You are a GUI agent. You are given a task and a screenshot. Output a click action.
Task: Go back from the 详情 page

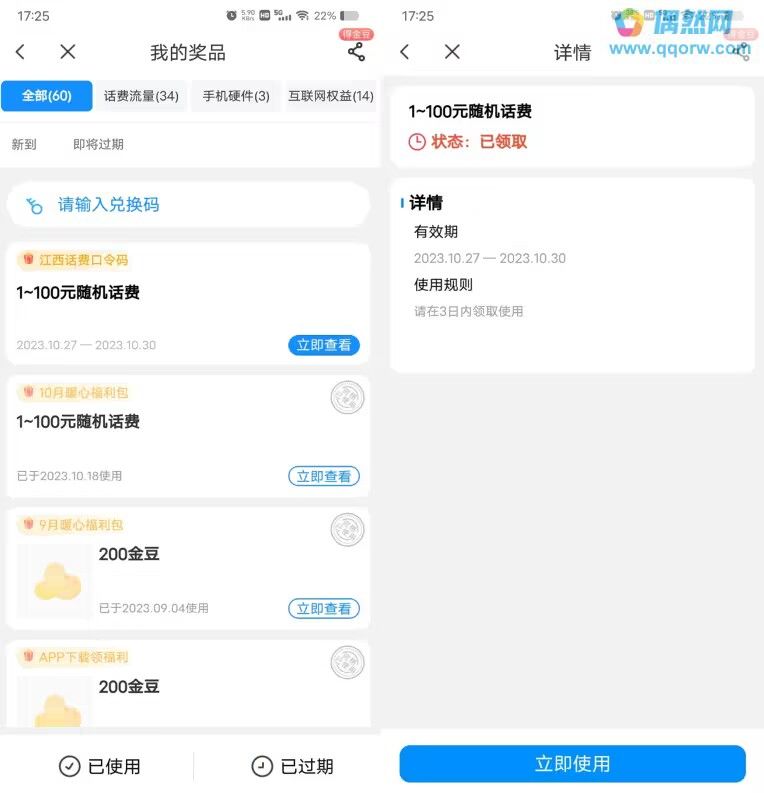(x=404, y=52)
